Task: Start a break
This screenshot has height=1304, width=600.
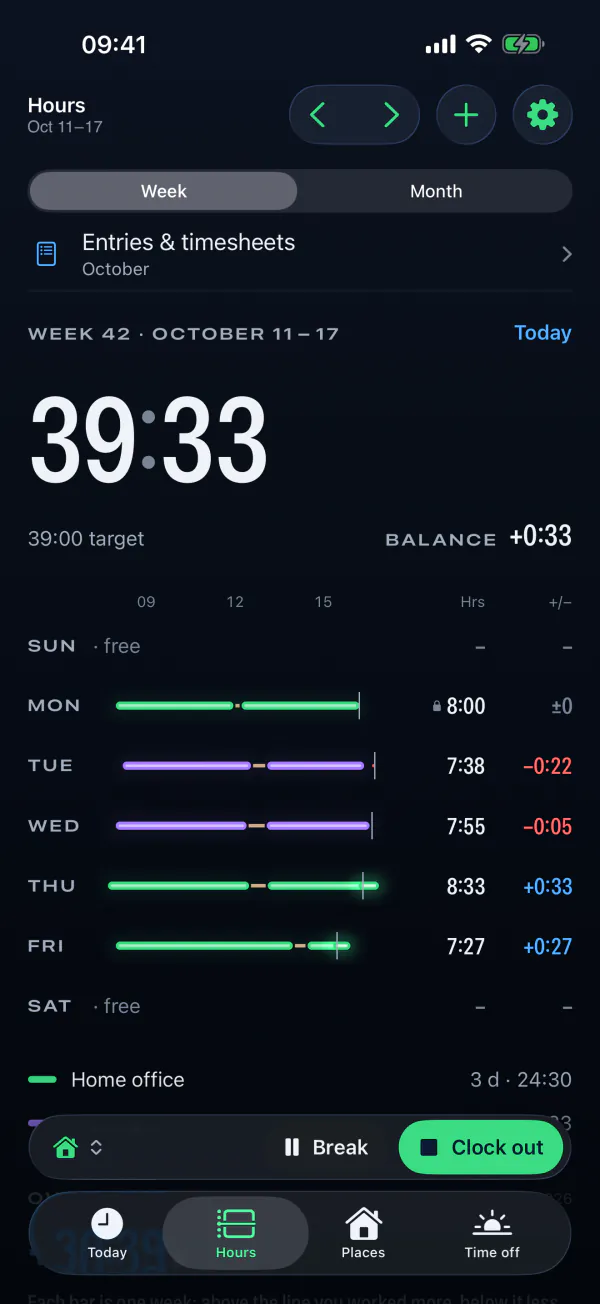Action: (x=326, y=1147)
